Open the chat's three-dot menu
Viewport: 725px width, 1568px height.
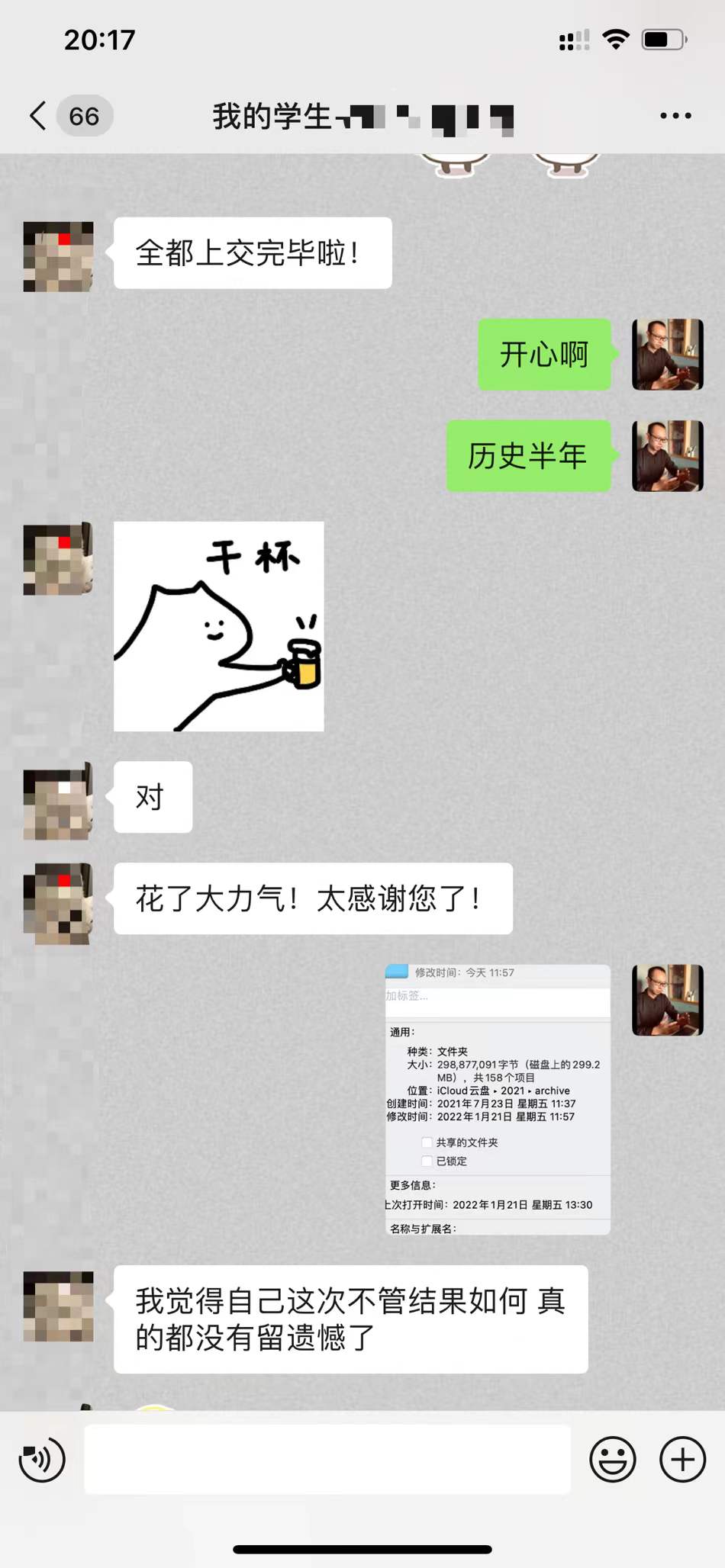pyautogui.click(x=675, y=116)
